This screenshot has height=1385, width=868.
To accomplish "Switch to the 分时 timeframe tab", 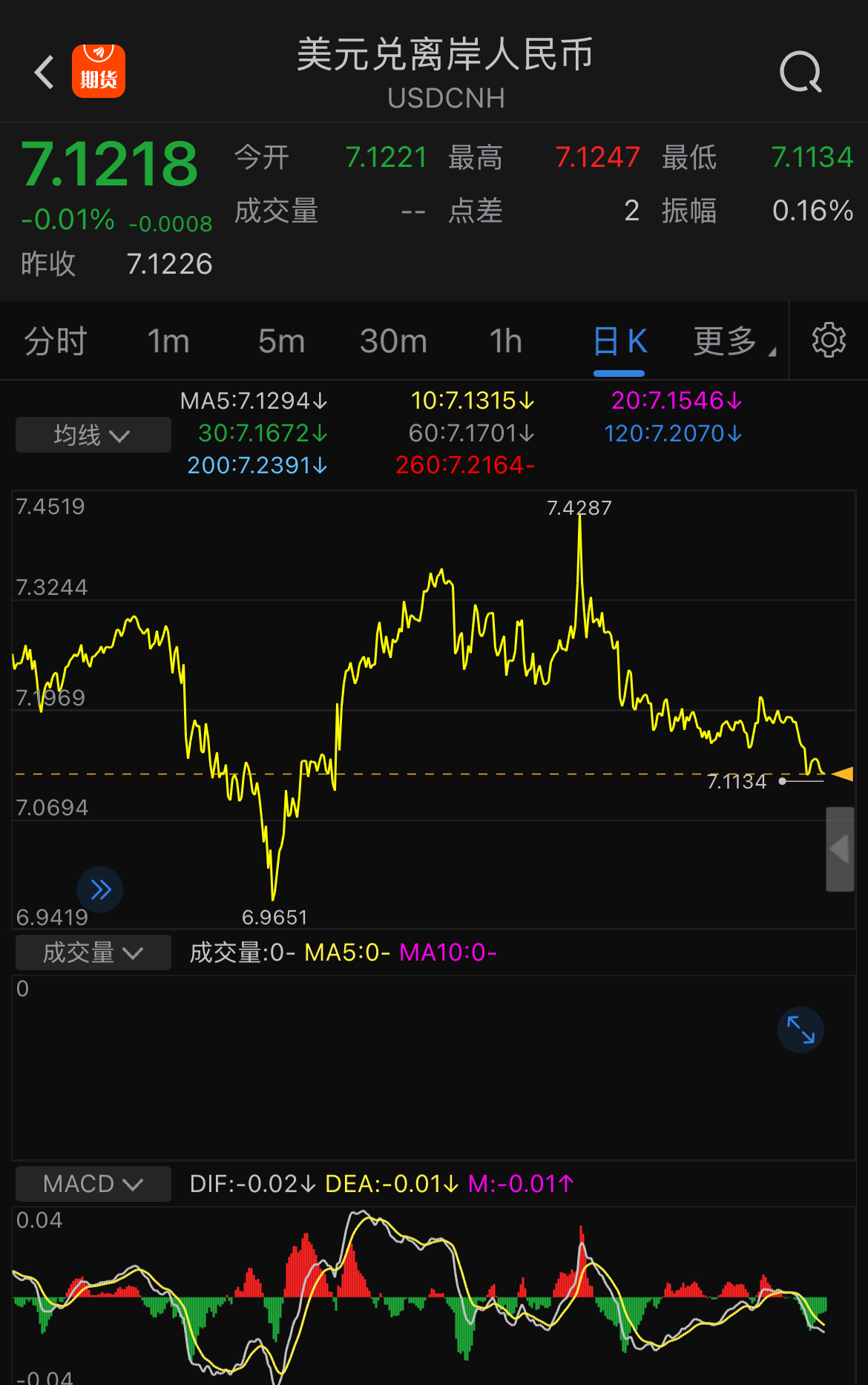I will [x=55, y=341].
